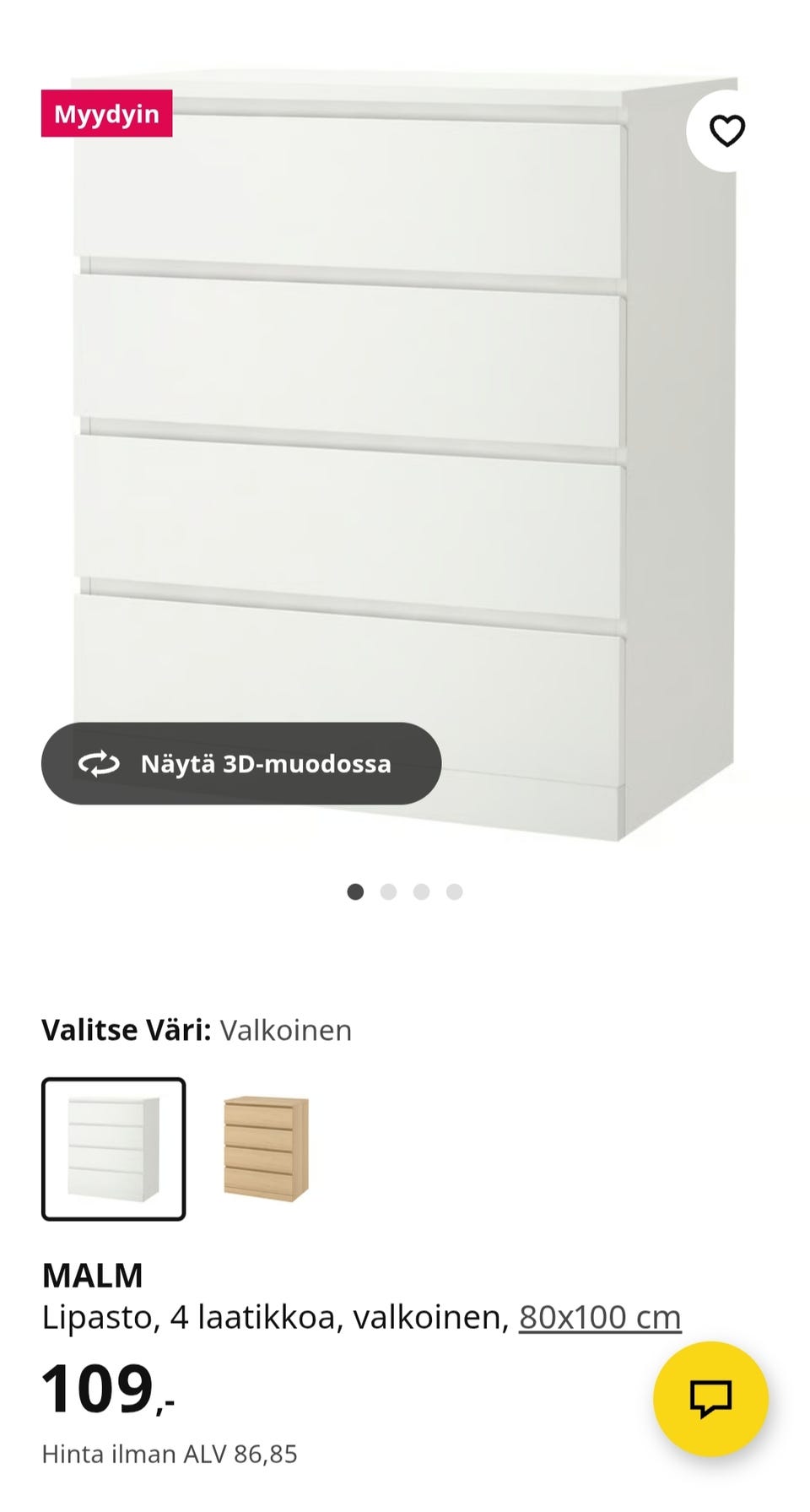Click the last dot of the image carousel

point(455,889)
